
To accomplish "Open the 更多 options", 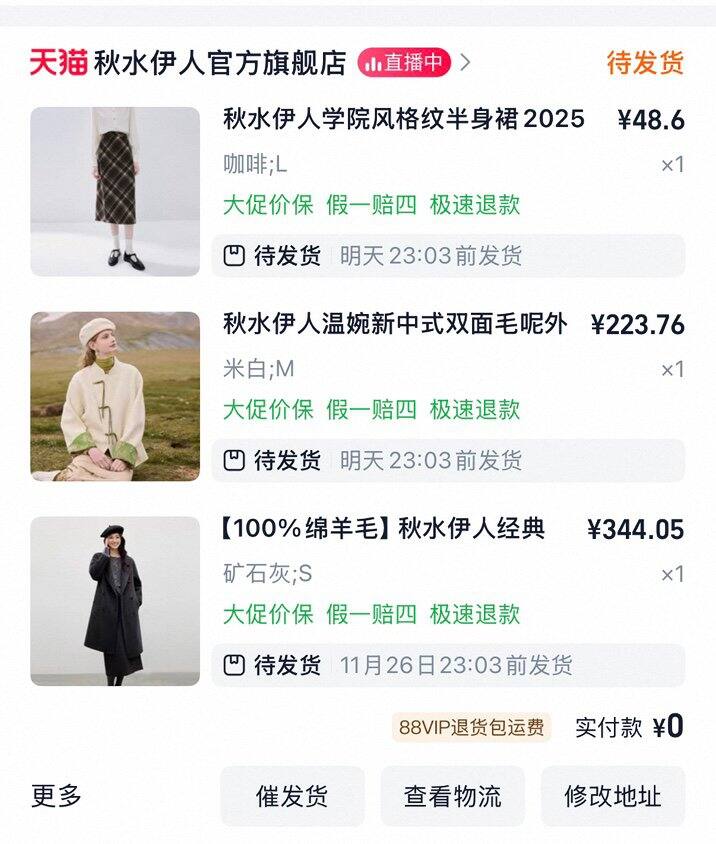I will (x=56, y=796).
